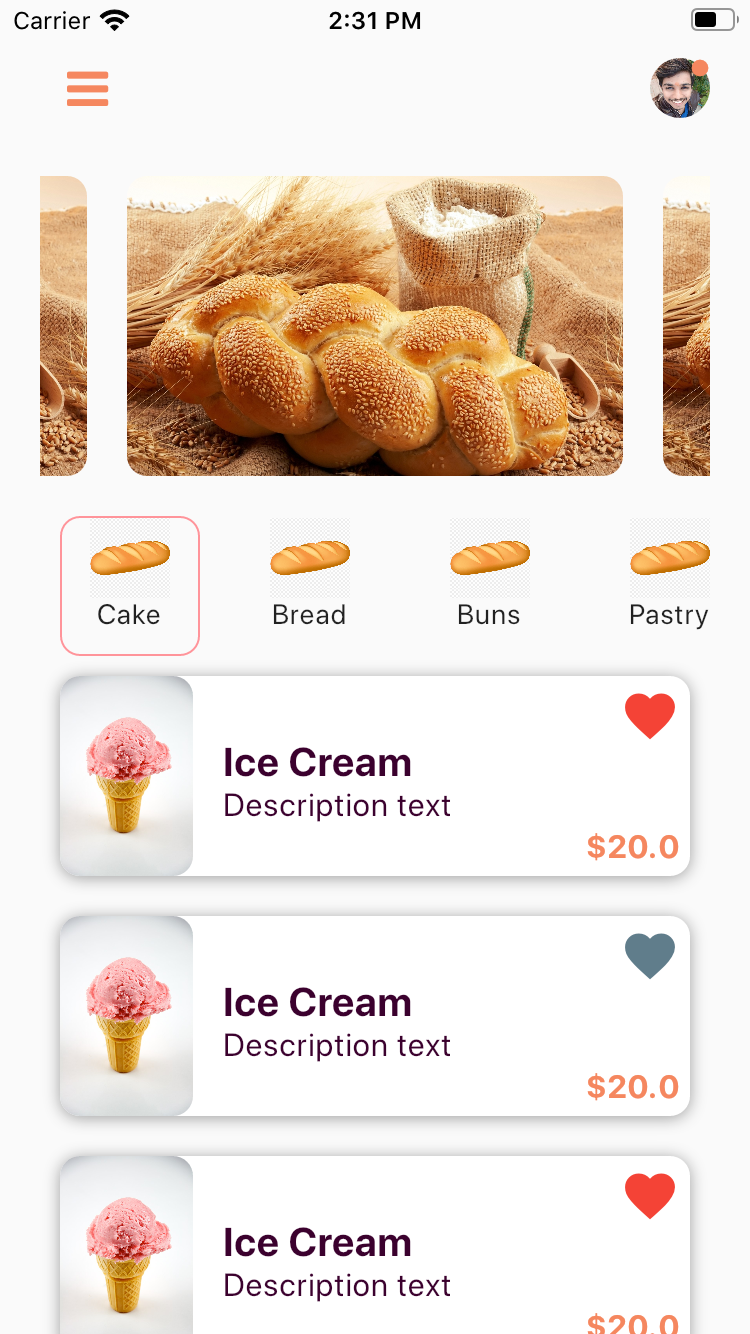Viewport: 750px width, 1334px height.
Task: Select the bread icon above Buns
Action: tap(489, 558)
